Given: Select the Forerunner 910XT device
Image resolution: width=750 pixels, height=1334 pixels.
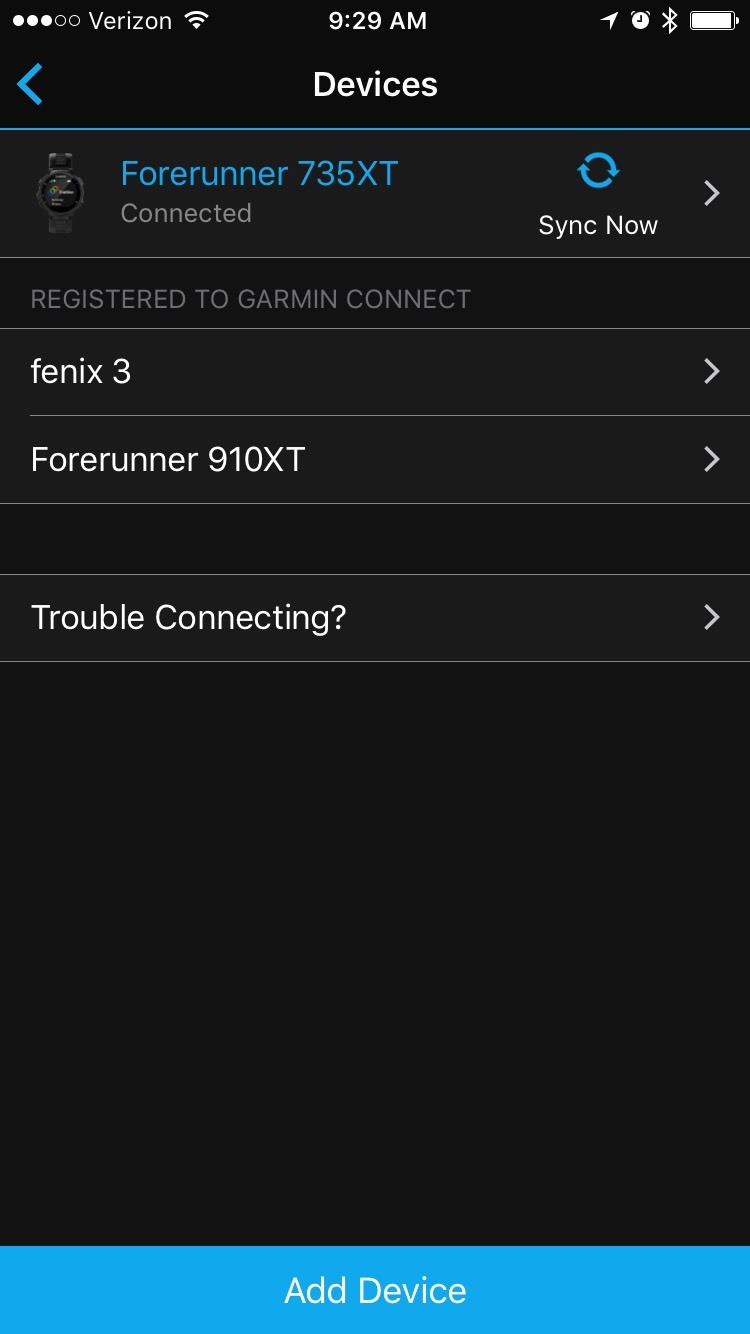Looking at the screenshot, I should click(375, 460).
